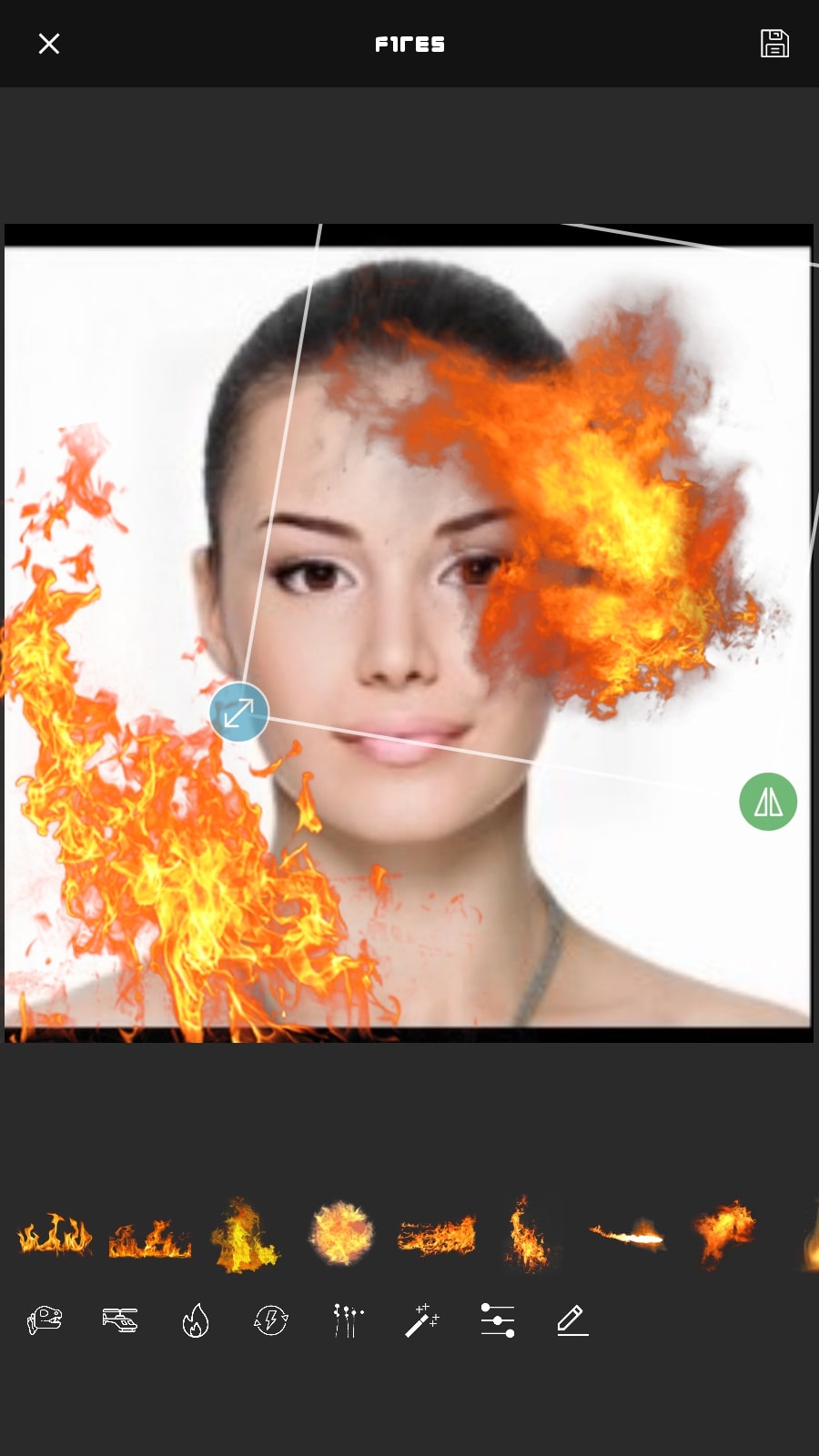Open the pencil edit tool
819x1456 pixels.
572,1320
